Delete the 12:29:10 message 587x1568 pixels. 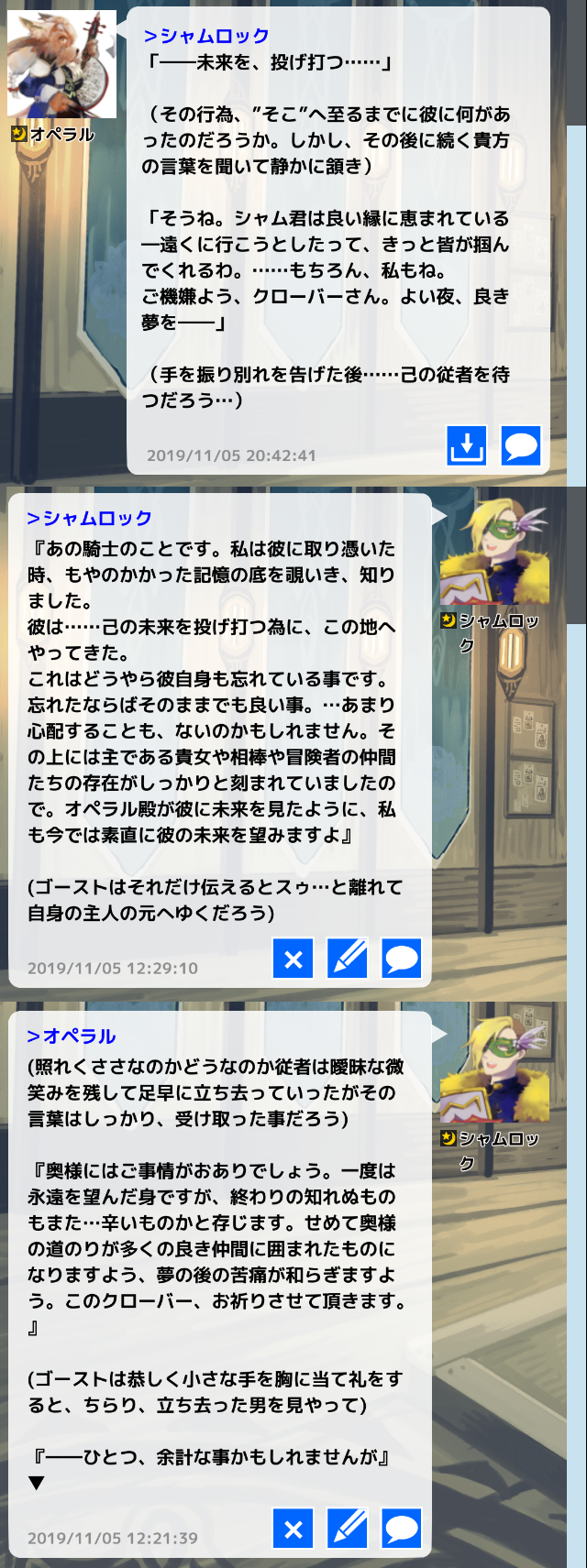click(293, 959)
